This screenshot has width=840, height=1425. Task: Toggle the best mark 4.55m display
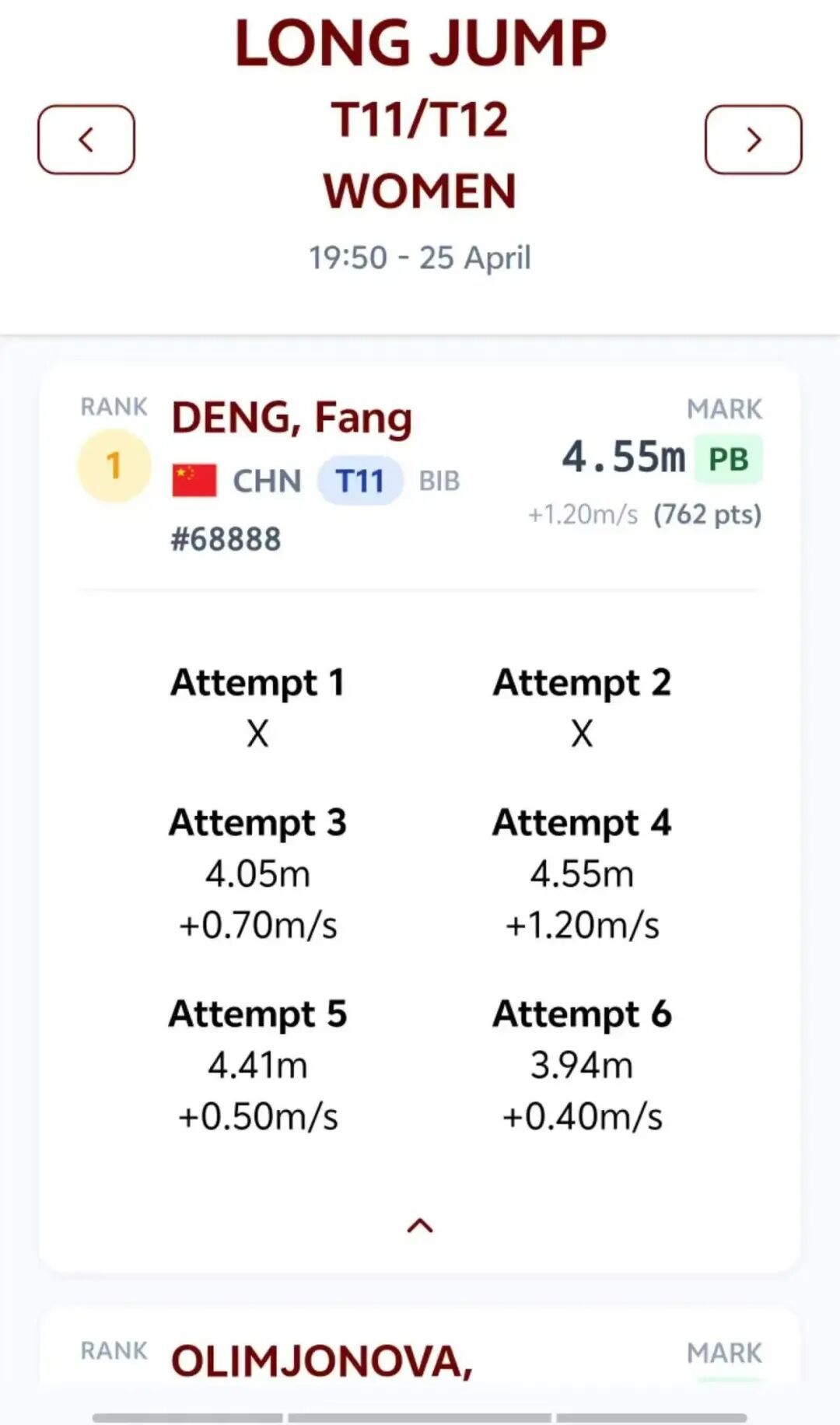(x=622, y=458)
